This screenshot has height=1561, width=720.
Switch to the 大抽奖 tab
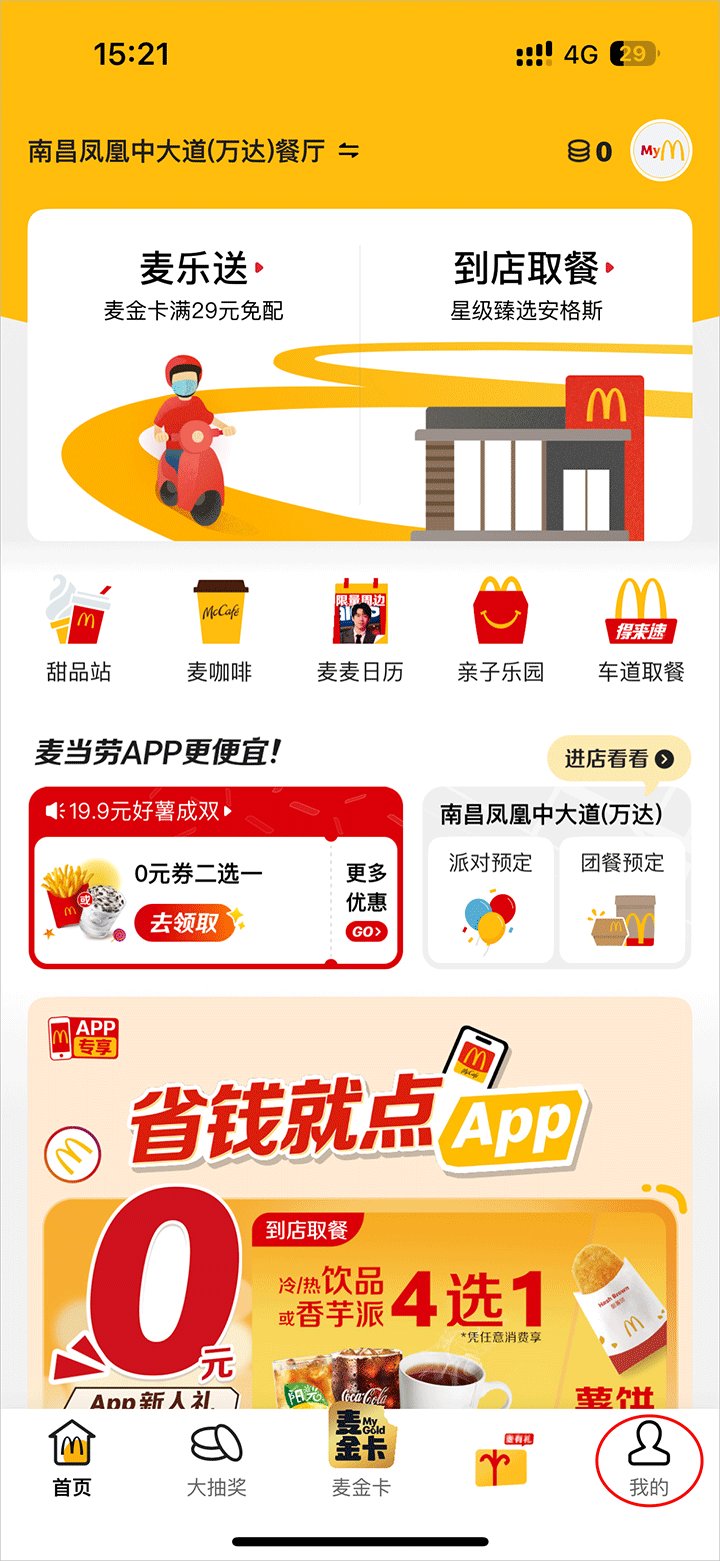tap(216, 1461)
